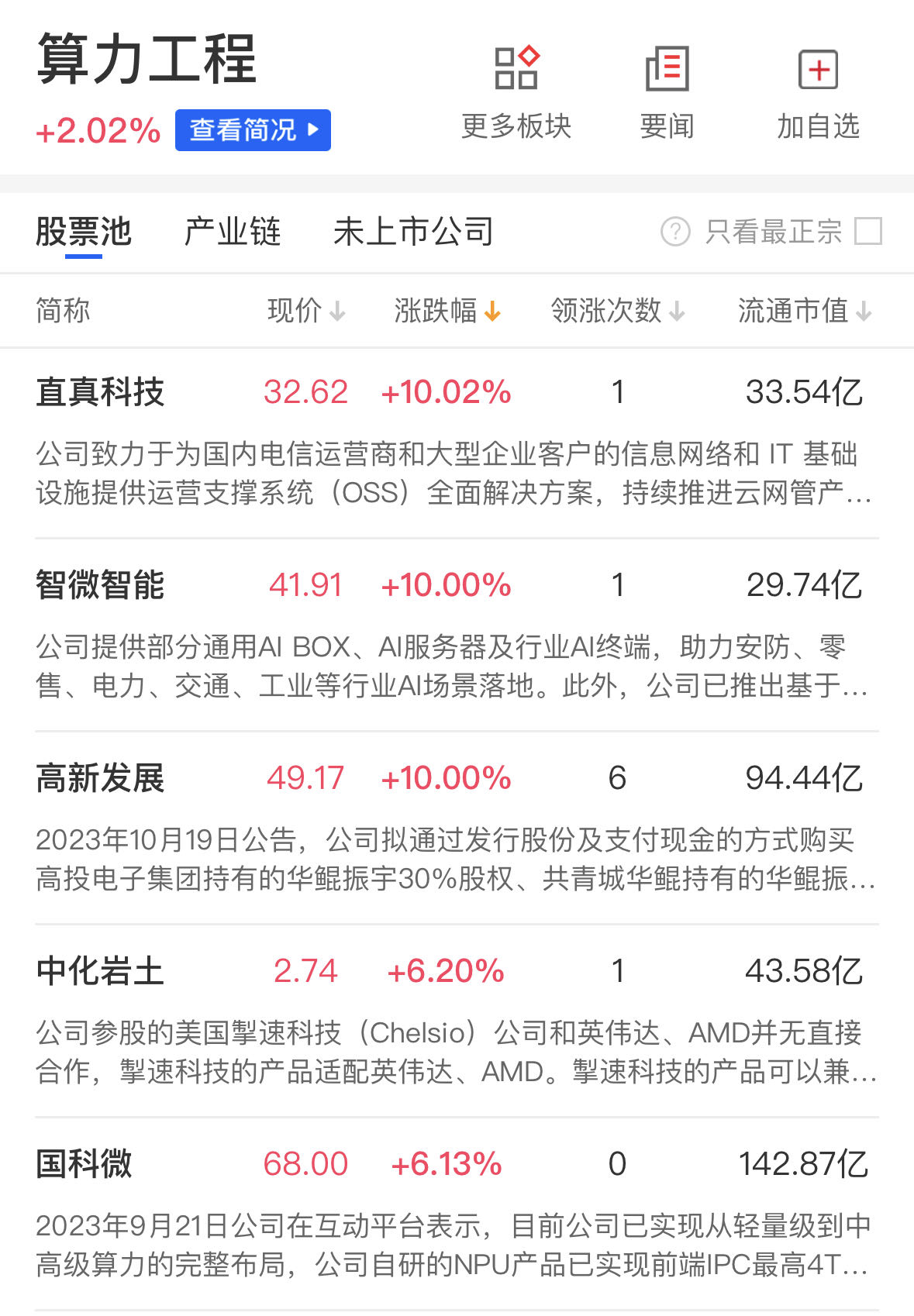Image resolution: width=914 pixels, height=1316 pixels.
Task: Open the 直真科技 stock row
Action: (x=101, y=392)
